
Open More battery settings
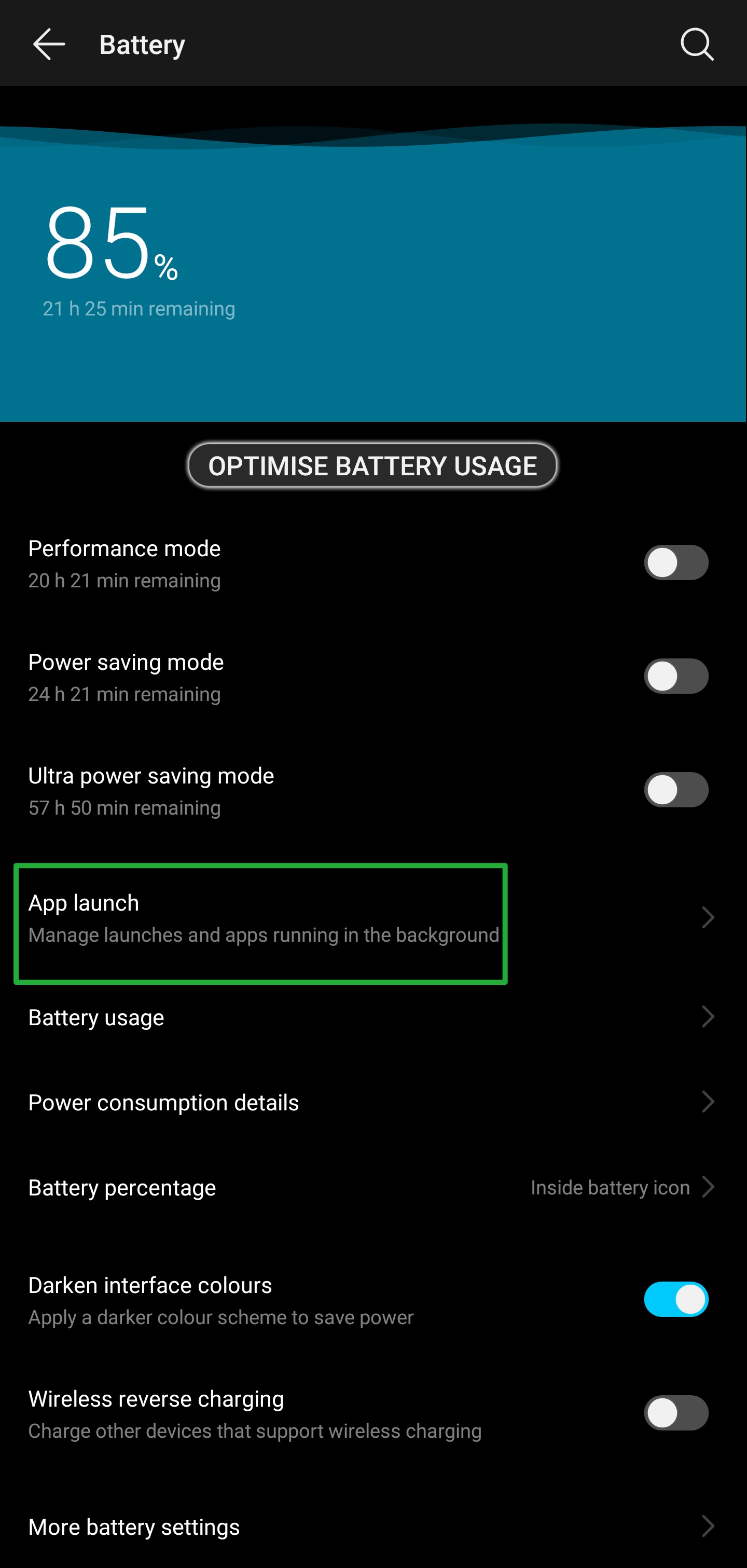(x=372, y=1526)
